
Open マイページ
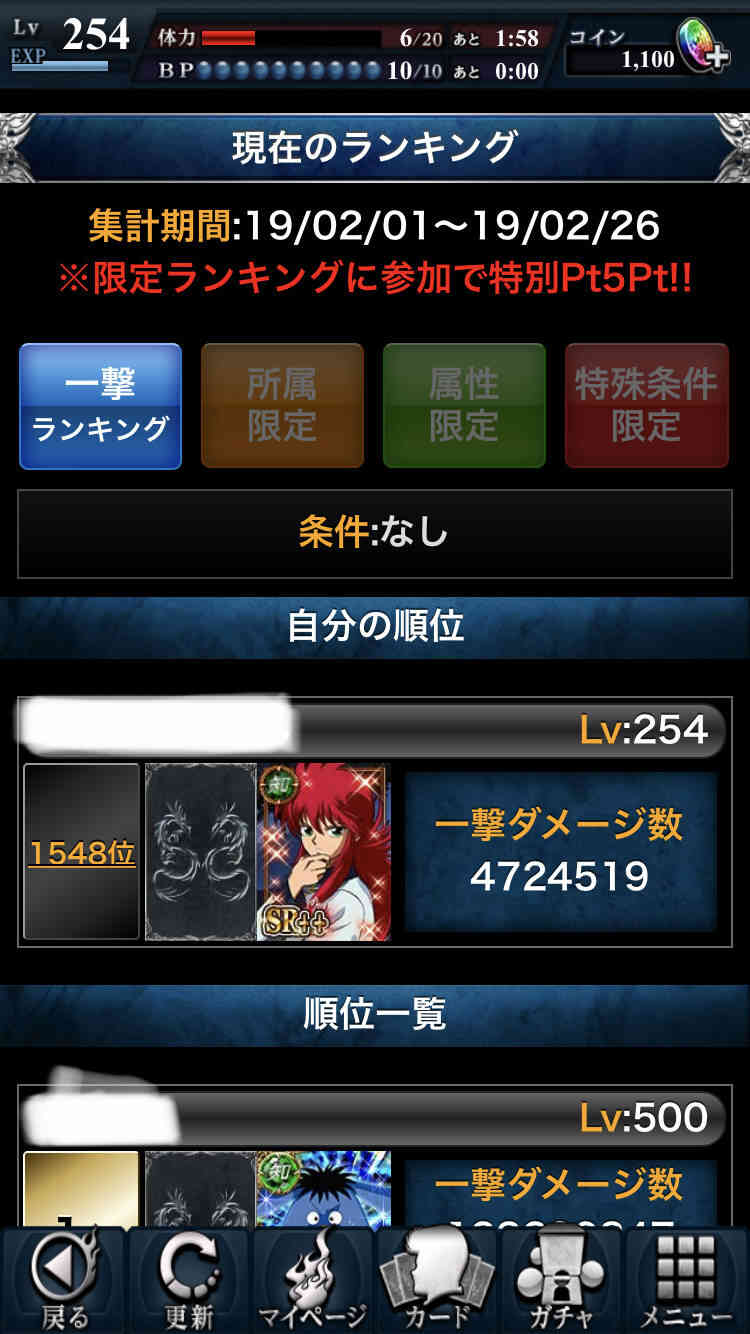pyautogui.click(x=312, y=1281)
